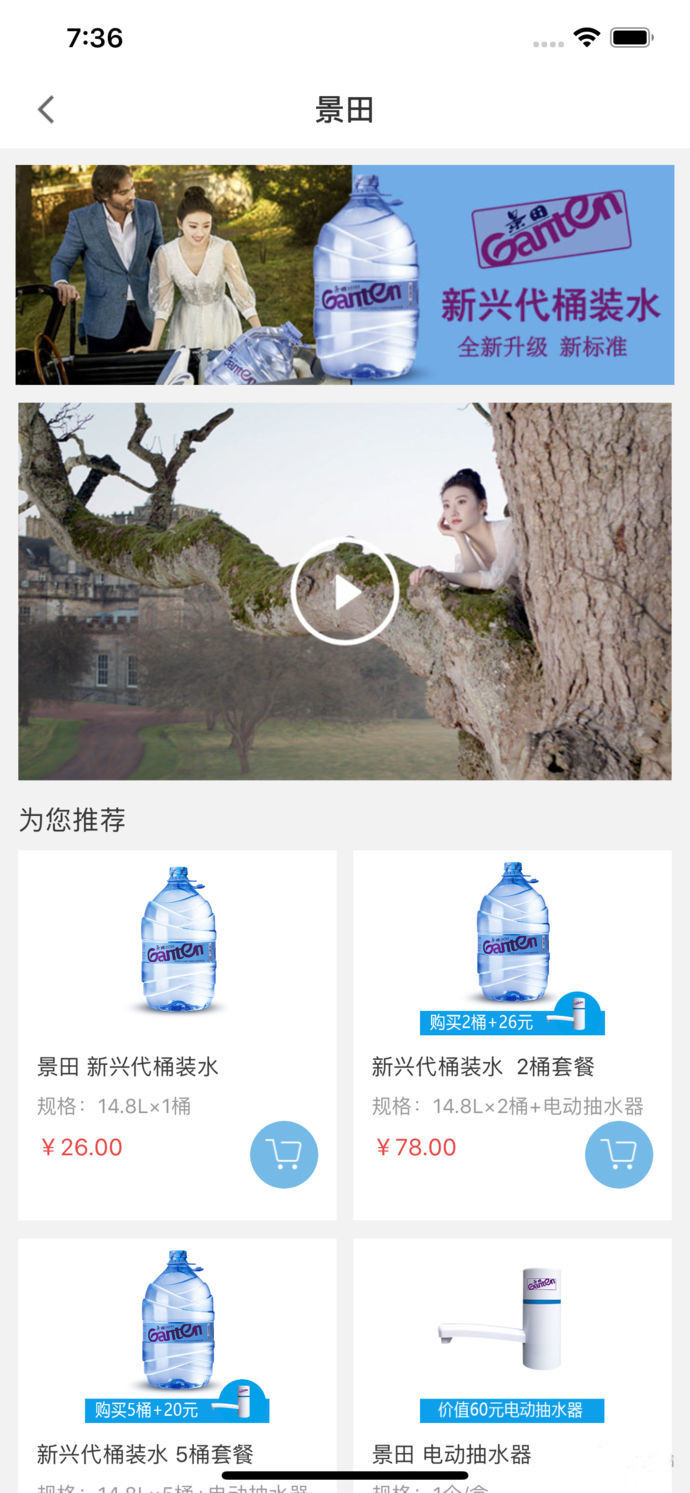
Task: Go back using the top-left arrow
Action: point(46,110)
